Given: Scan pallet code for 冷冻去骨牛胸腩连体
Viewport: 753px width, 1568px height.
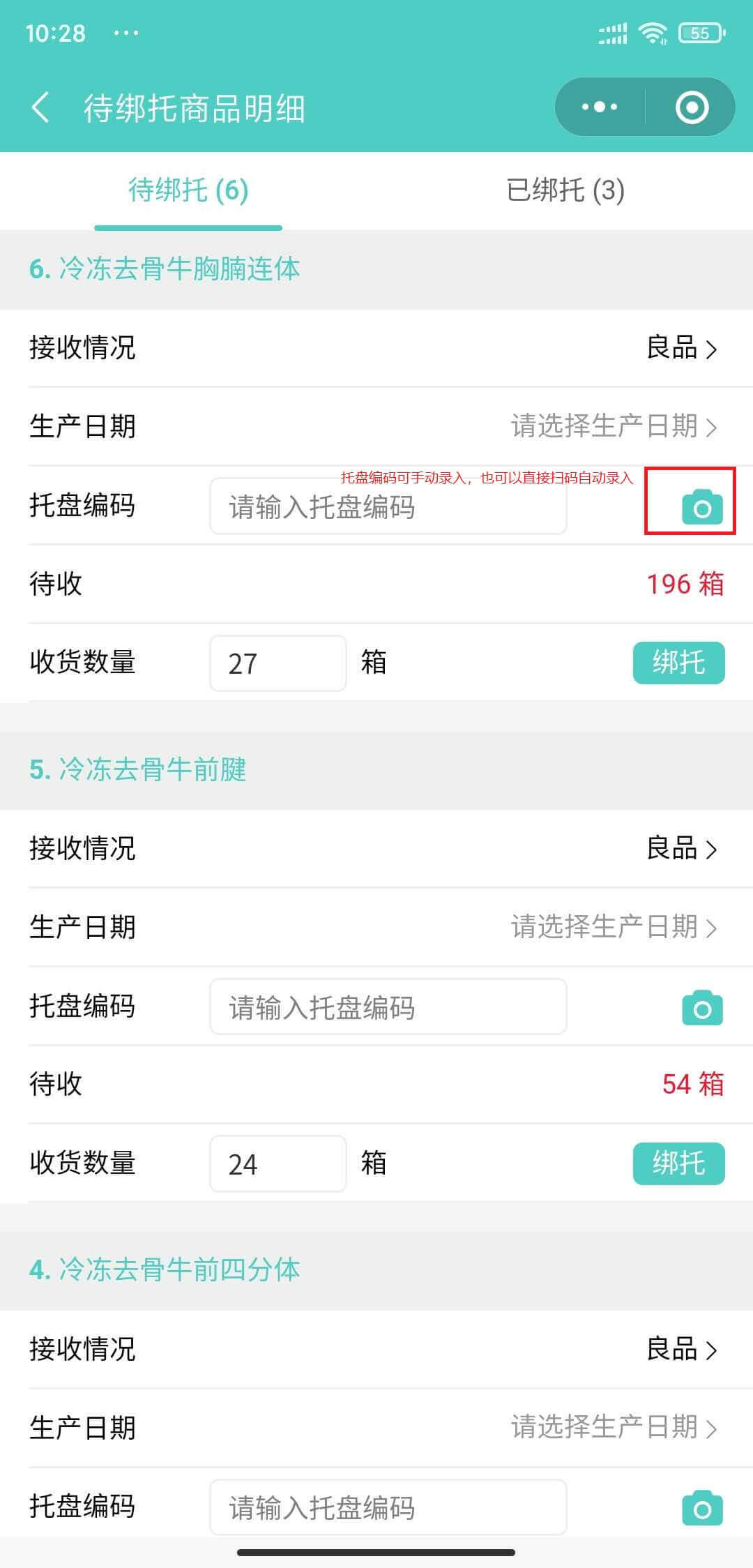Looking at the screenshot, I should (x=701, y=506).
